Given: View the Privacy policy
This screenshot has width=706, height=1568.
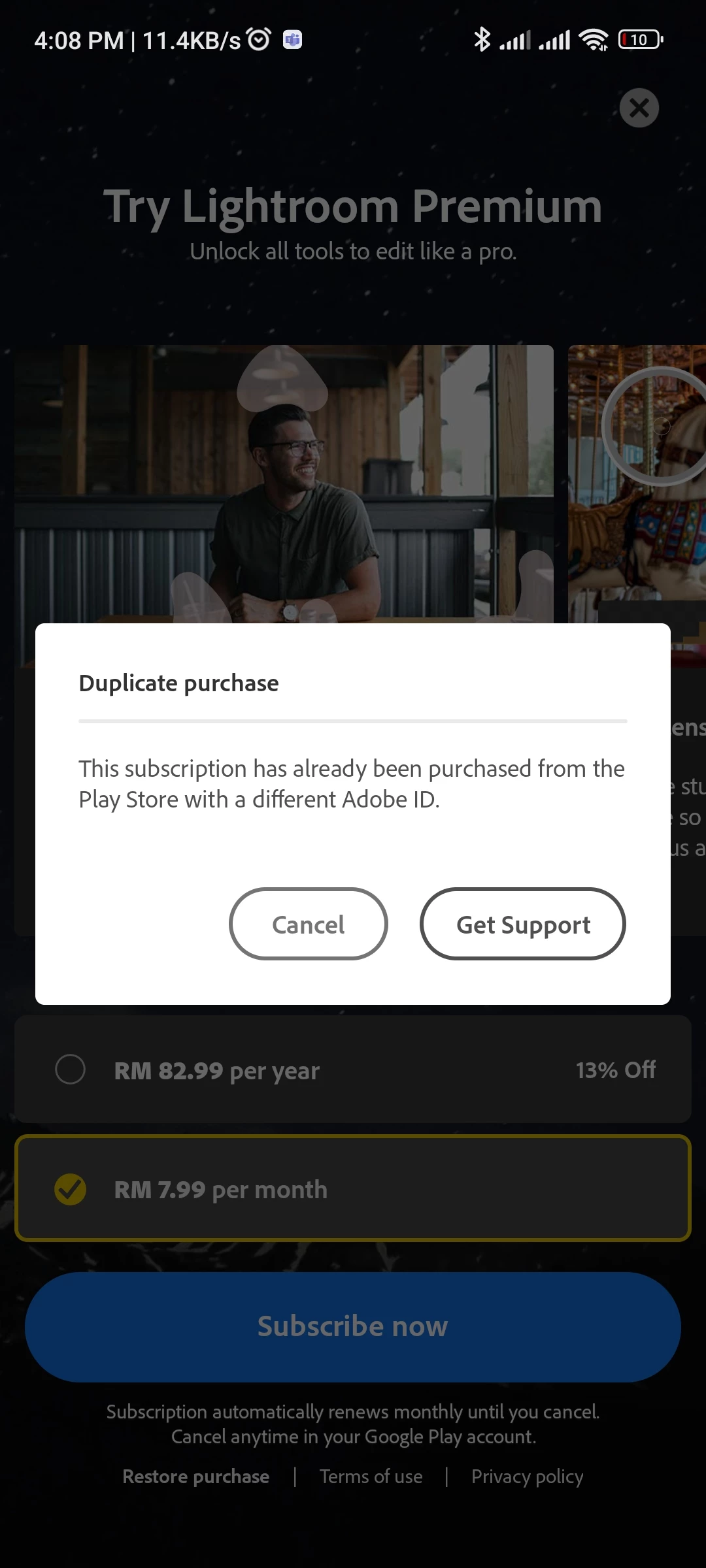Looking at the screenshot, I should pos(527,1477).
